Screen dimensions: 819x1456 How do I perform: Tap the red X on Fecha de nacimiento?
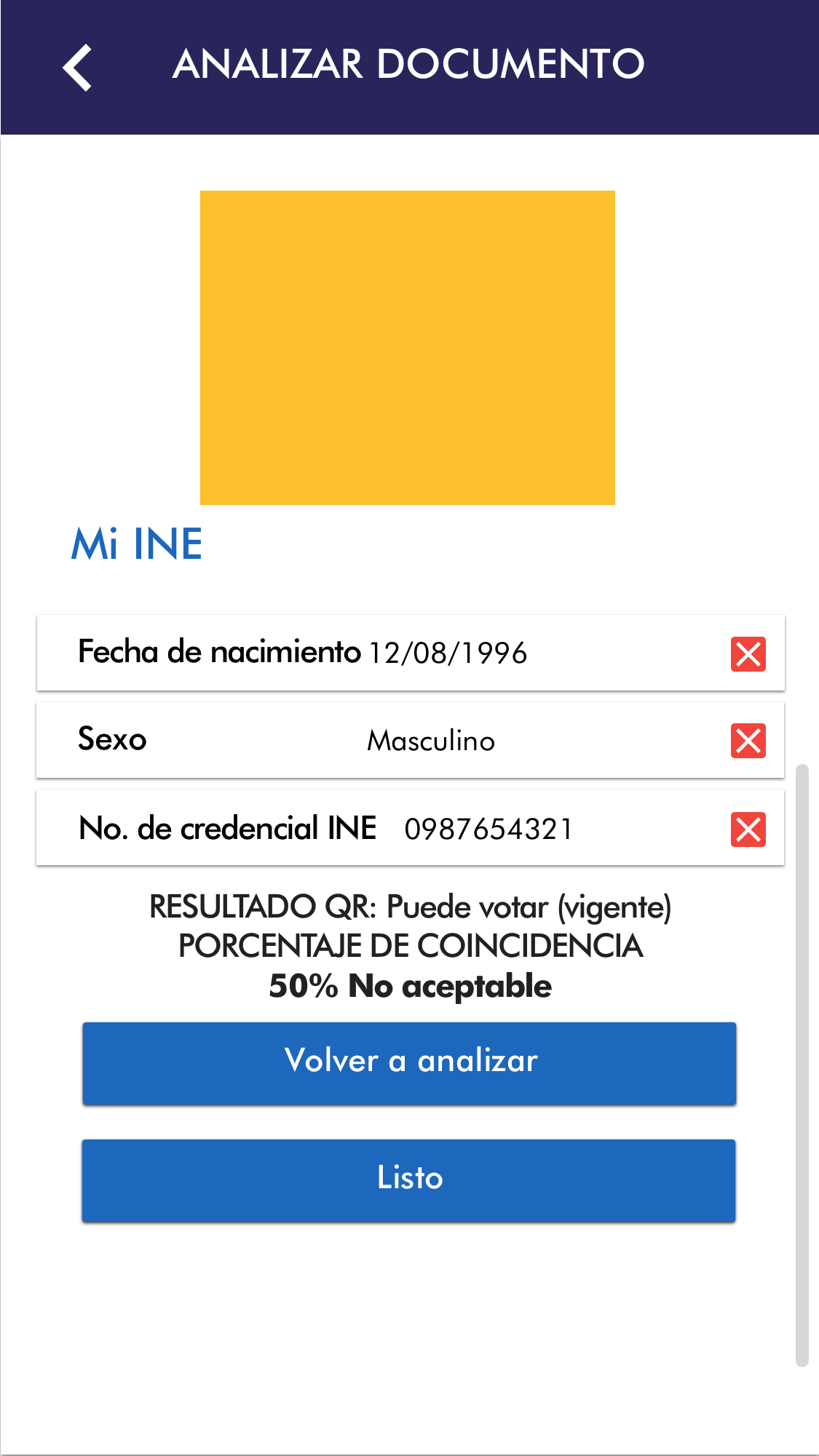[748, 653]
